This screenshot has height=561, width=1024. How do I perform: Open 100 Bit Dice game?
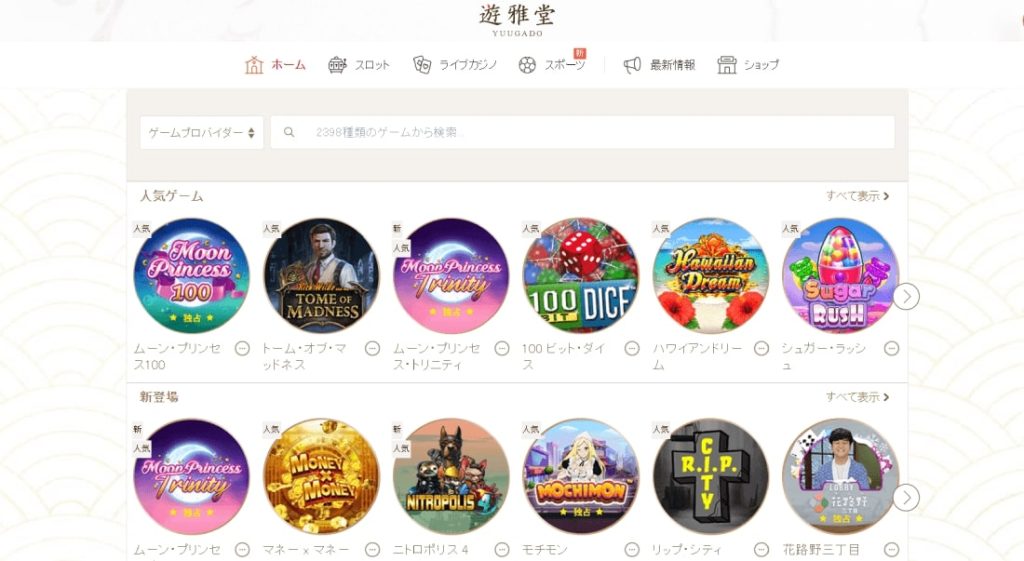[580, 276]
